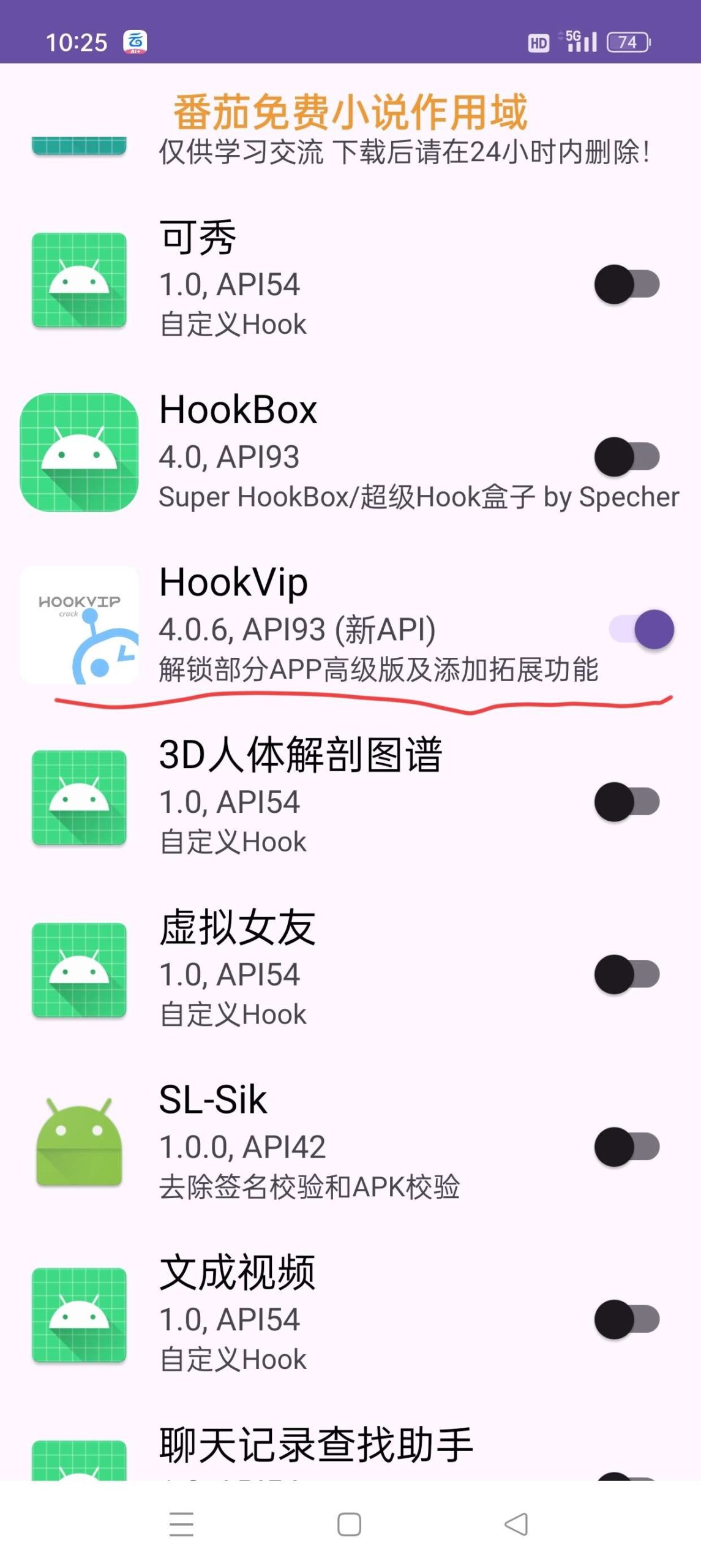
Task: Activate the 文成视频 module switch
Action: tap(627, 1319)
